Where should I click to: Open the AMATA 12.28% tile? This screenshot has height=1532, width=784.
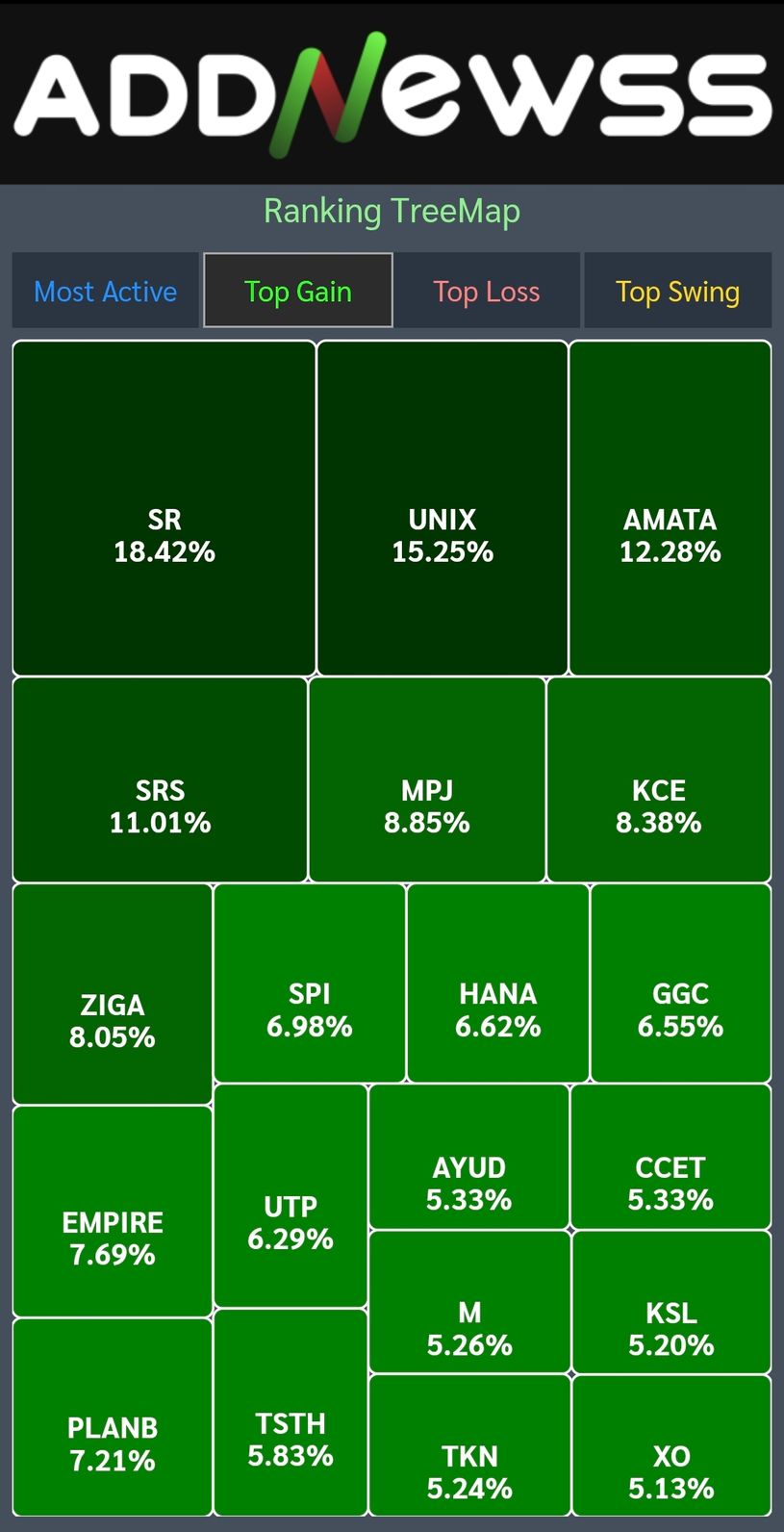click(670, 508)
